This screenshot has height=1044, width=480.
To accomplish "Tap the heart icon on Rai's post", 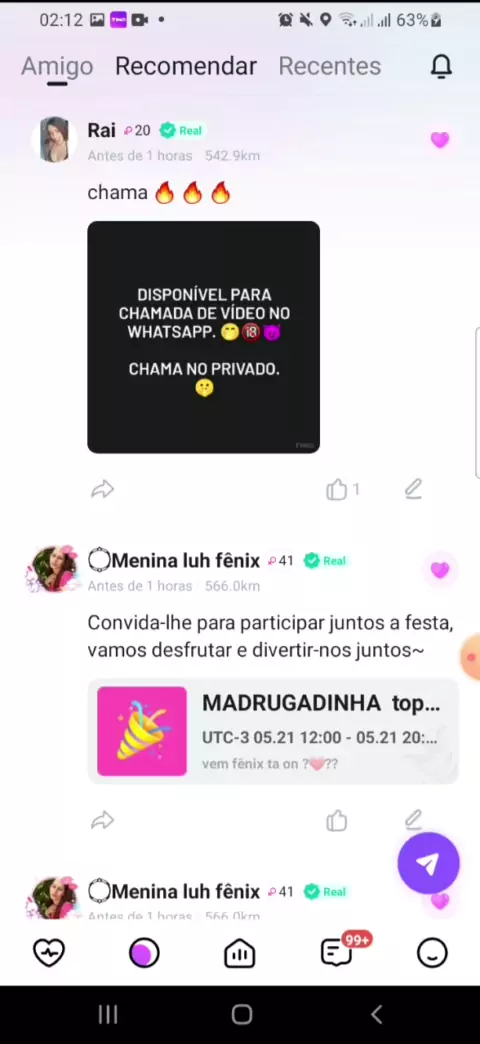I will click(439, 139).
